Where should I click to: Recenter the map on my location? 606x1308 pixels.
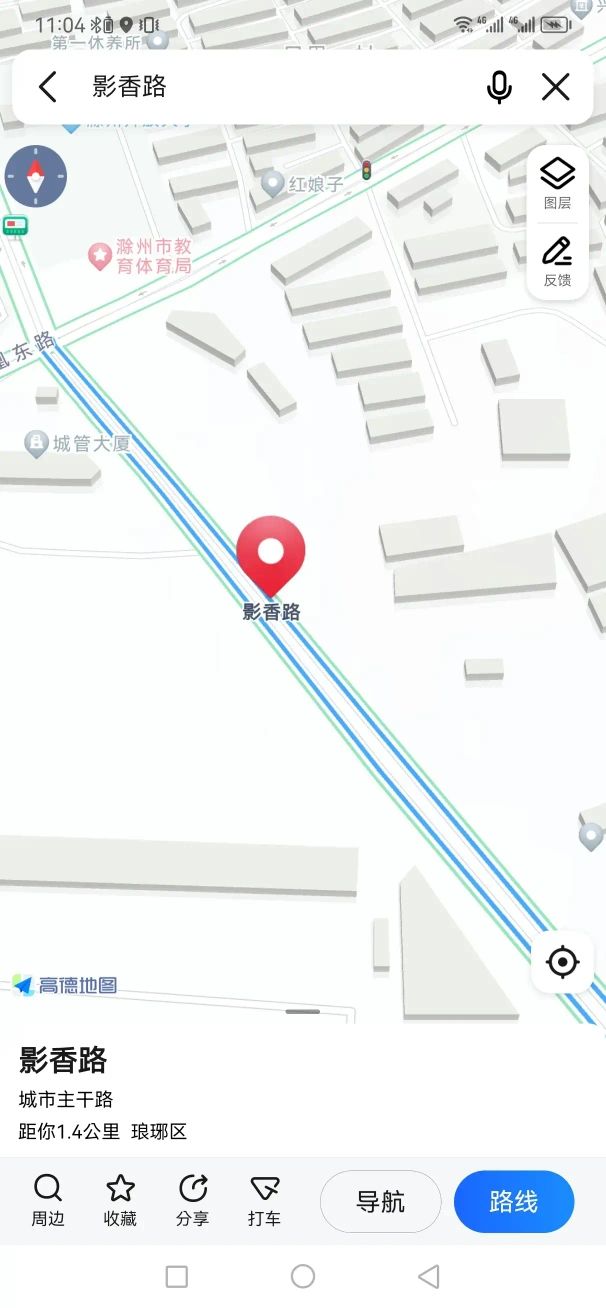pyautogui.click(x=563, y=962)
